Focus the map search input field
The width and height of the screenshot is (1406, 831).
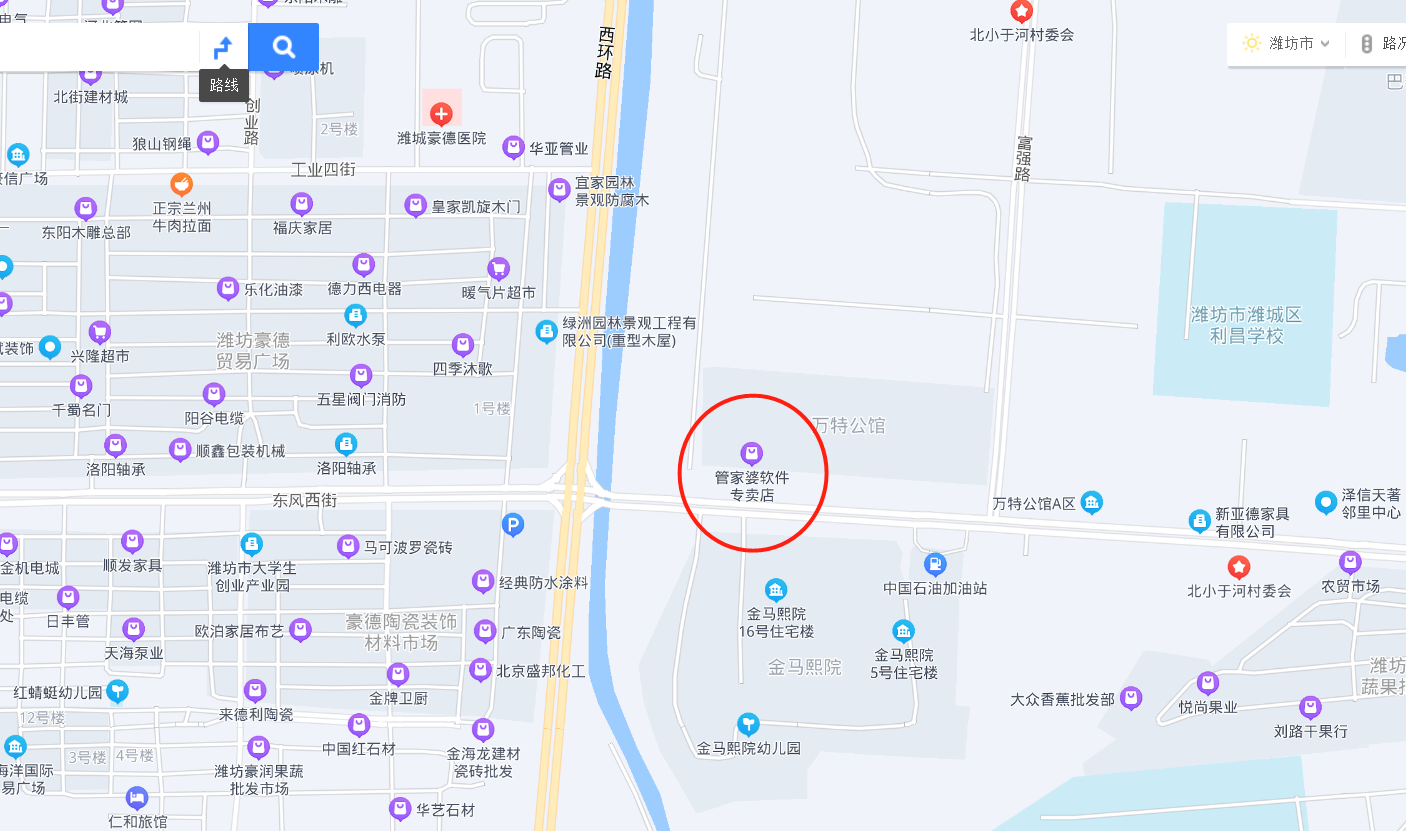click(x=100, y=47)
